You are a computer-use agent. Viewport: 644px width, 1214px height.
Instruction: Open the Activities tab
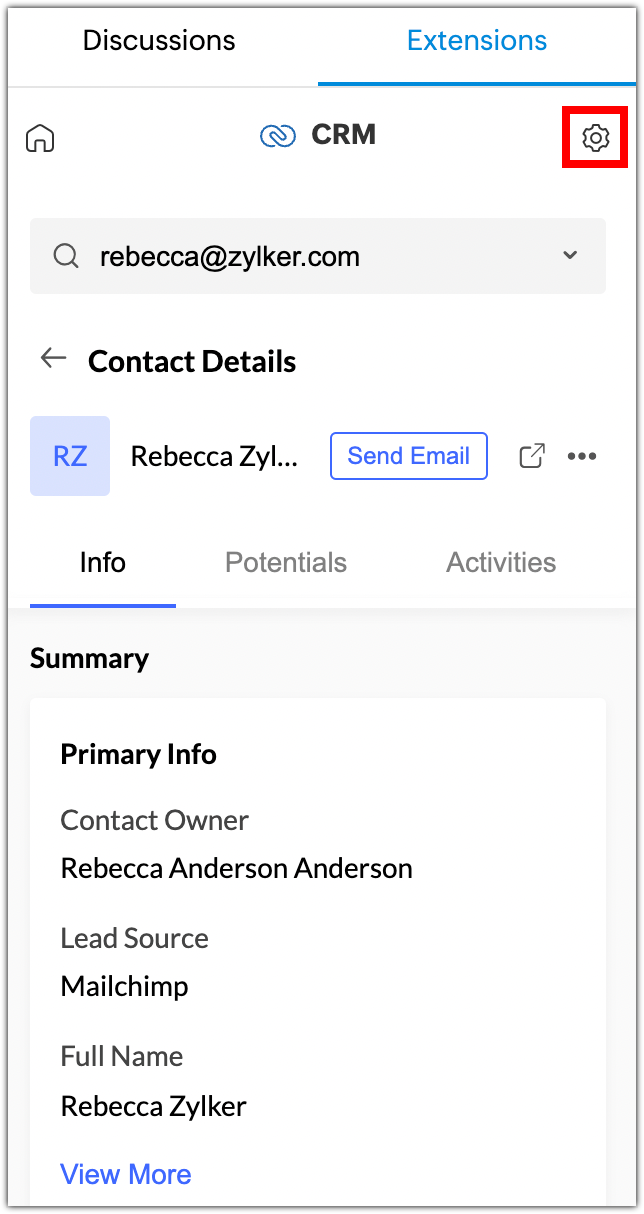tap(501, 562)
